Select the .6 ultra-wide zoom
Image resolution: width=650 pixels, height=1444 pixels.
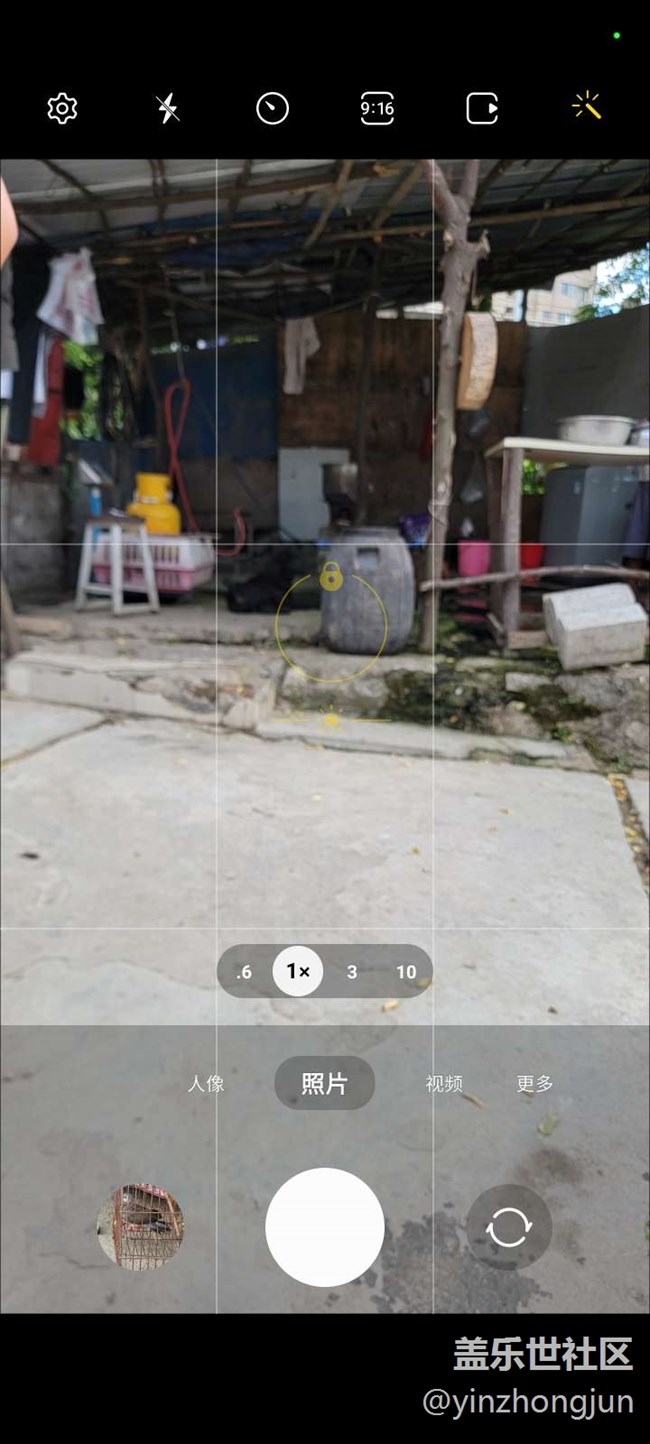click(244, 972)
